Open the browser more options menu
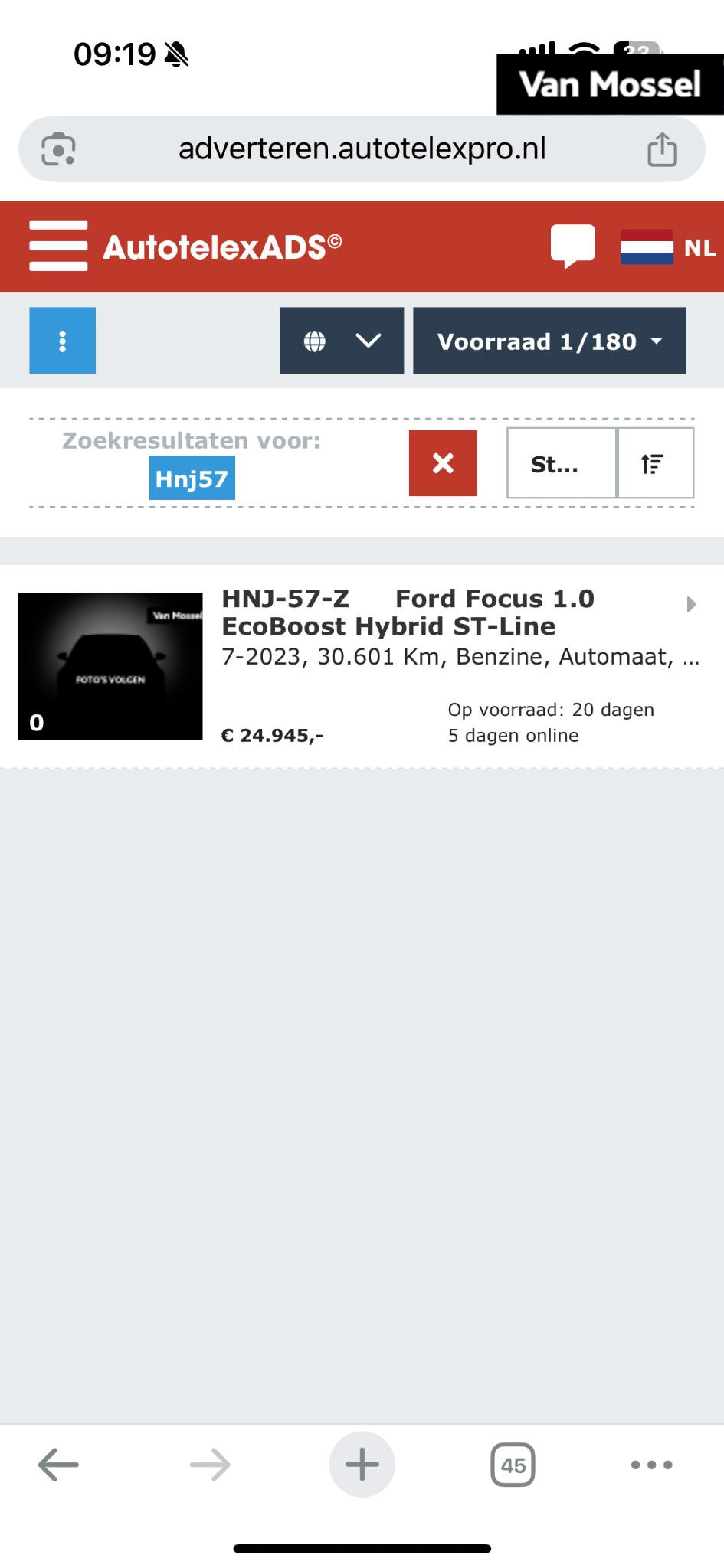Image resolution: width=724 pixels, height=1568 pixels. pos(651,1465)
